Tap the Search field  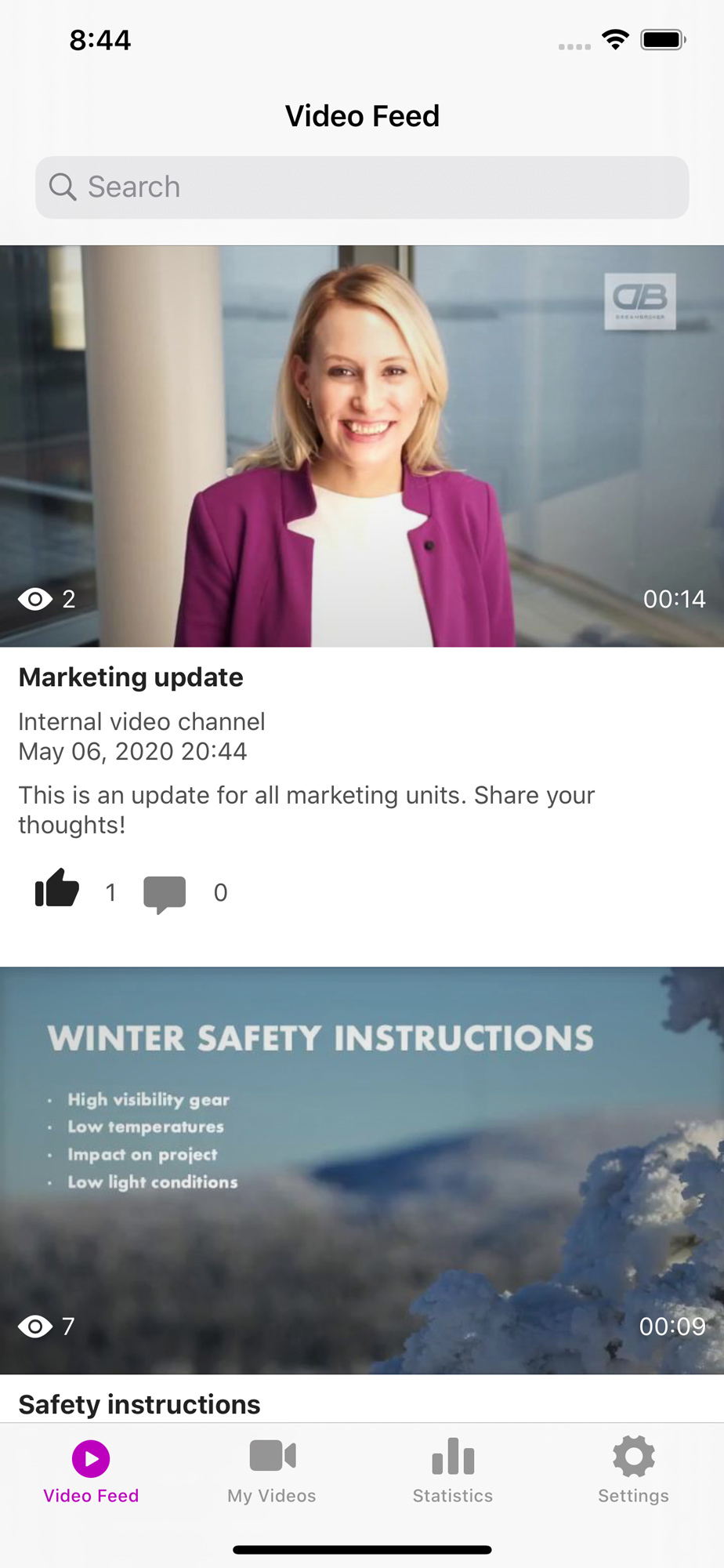click(x=362, y=187)
